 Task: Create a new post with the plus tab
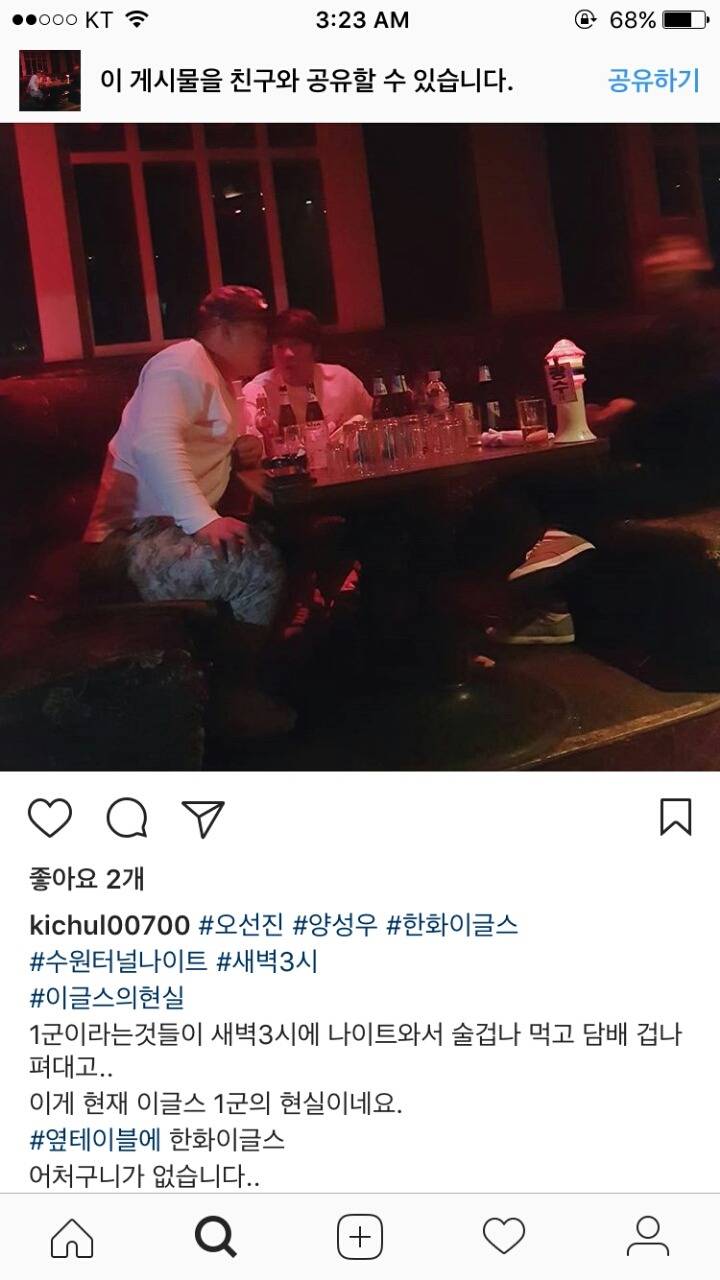360,1237
